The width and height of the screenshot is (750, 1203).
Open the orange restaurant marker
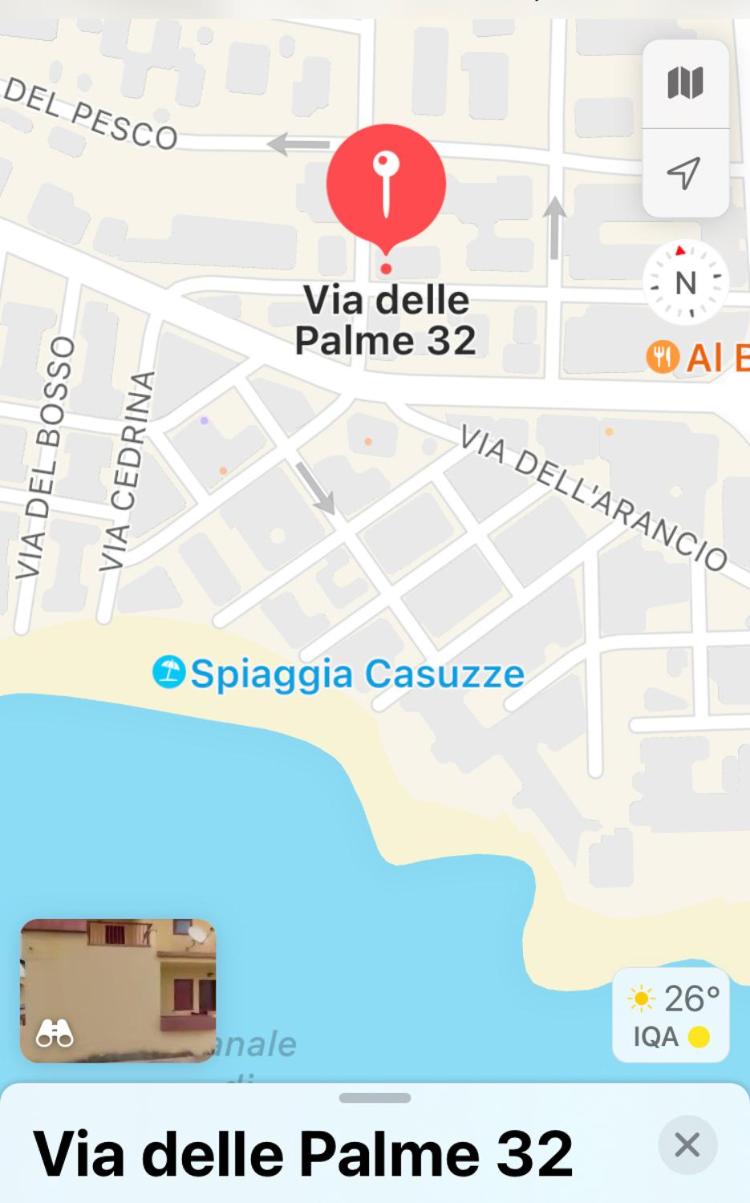point(662,356)
